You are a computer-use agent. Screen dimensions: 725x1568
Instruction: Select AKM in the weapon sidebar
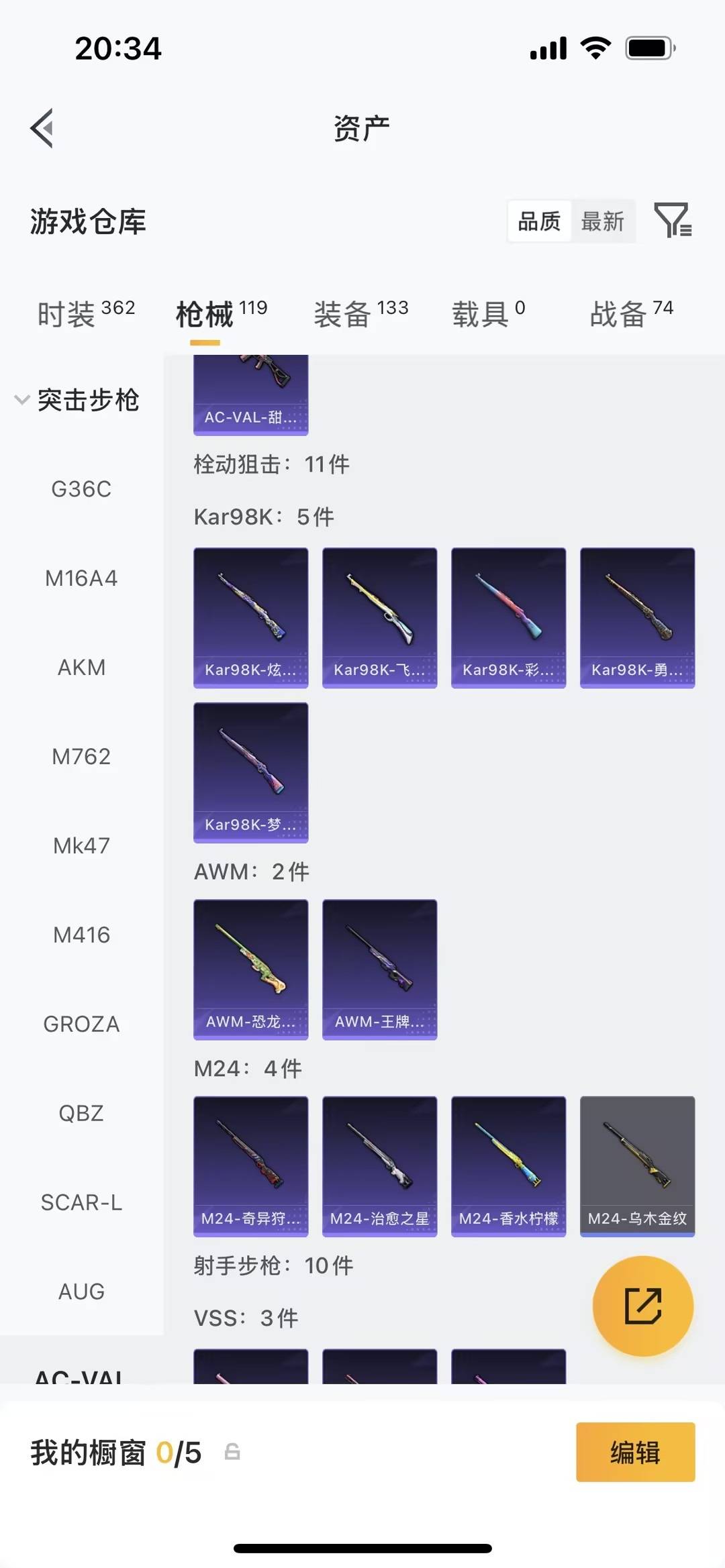tap(81, 667)
